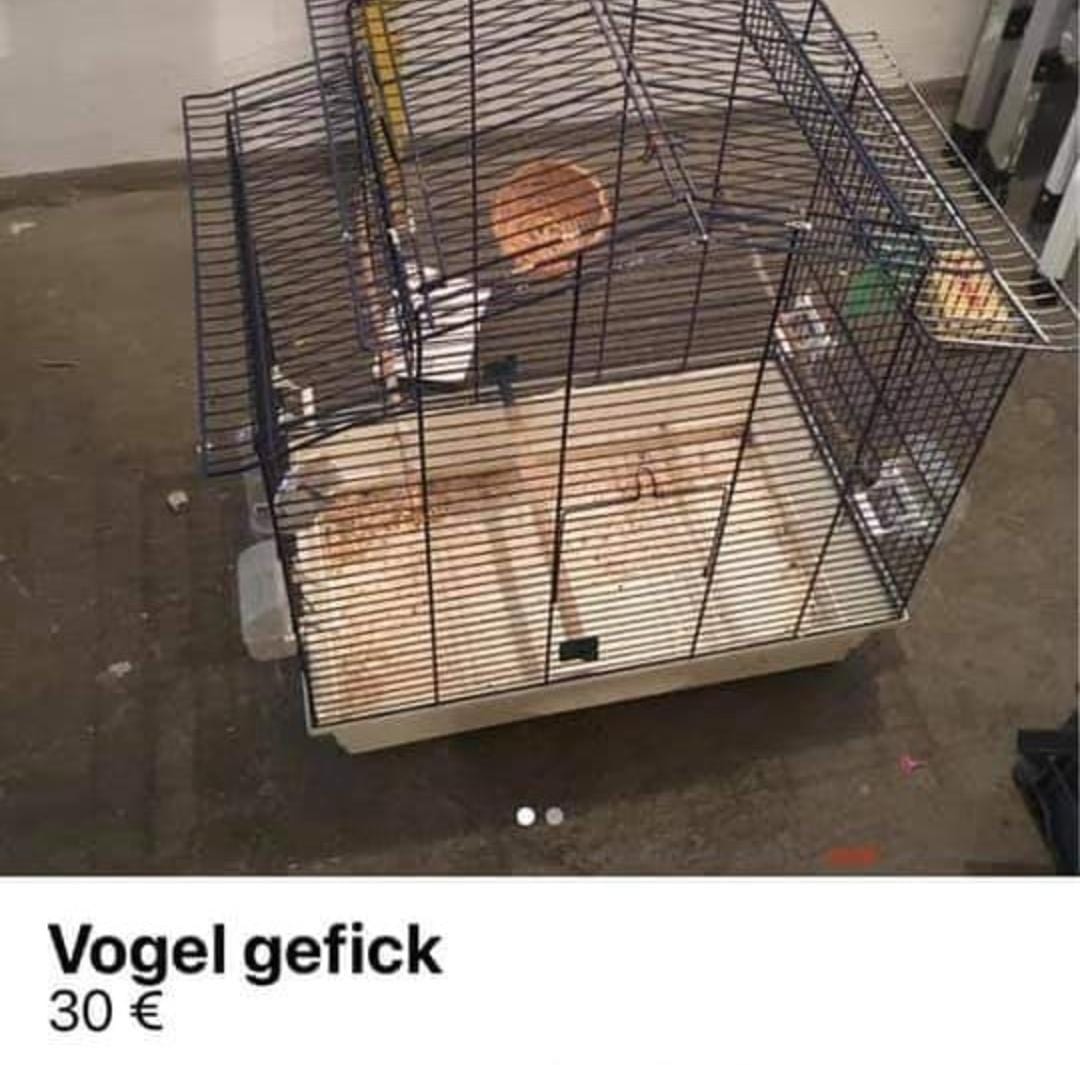
Task: Open the bird cage listing photo
Action: pos(540,400)
